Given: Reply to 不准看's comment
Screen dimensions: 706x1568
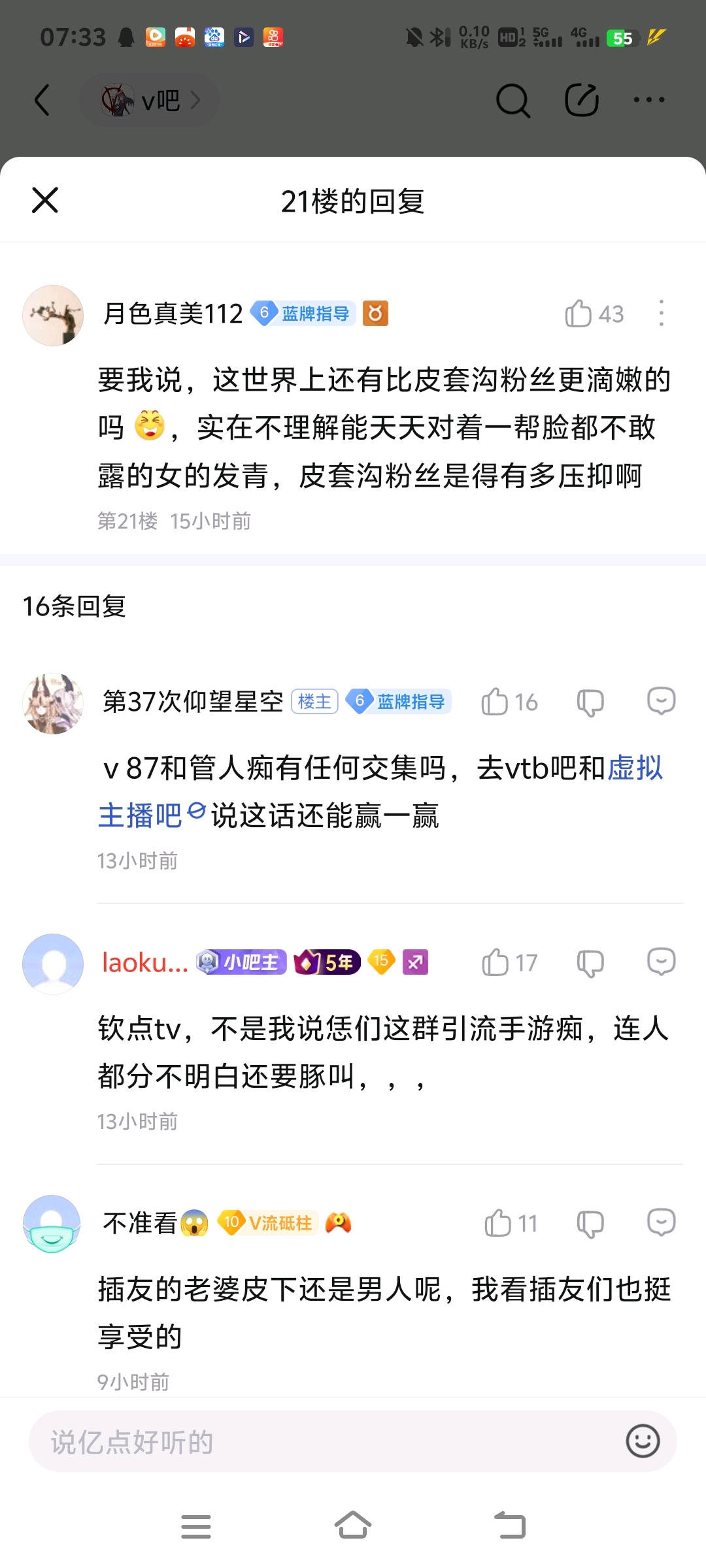Looking at the screenshot, I should coord(661,1222).
